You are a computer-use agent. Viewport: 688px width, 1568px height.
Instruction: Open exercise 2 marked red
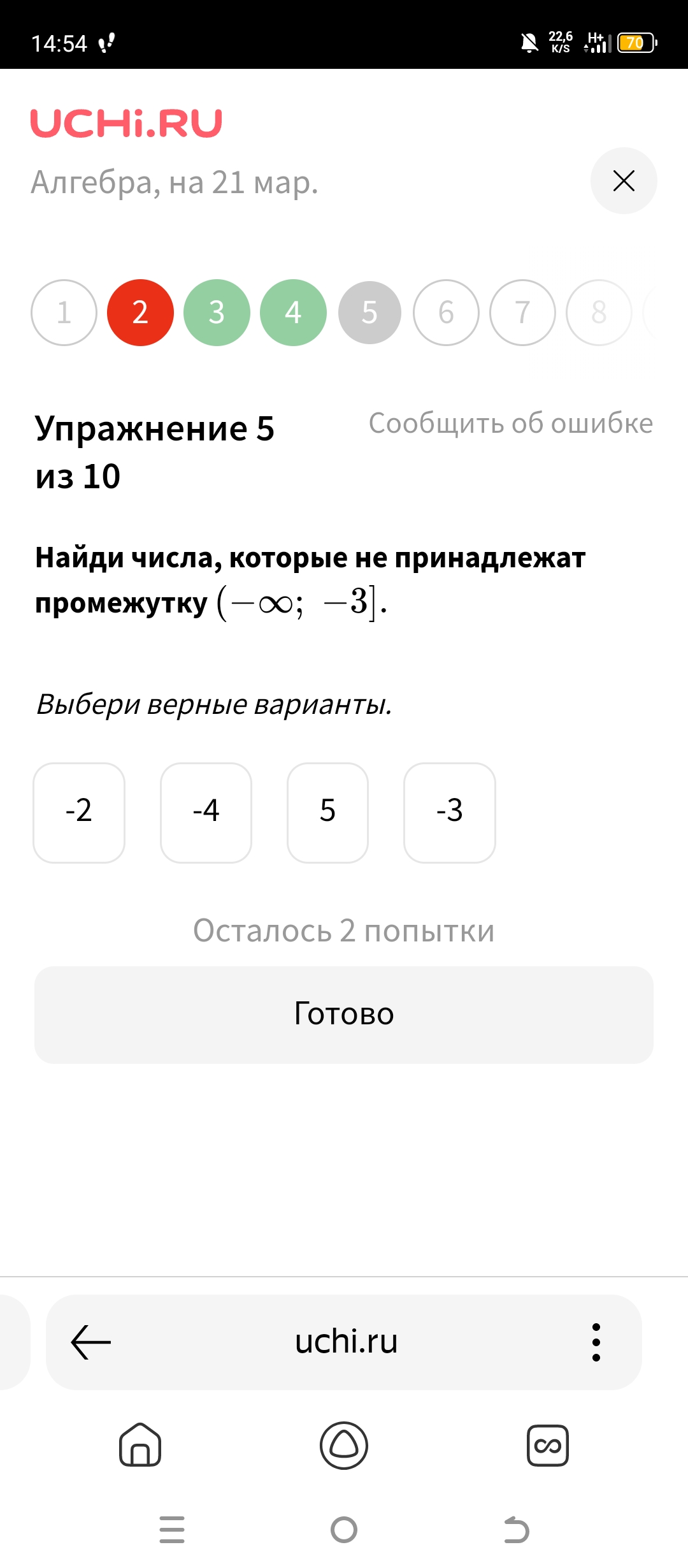pos(140,312)
